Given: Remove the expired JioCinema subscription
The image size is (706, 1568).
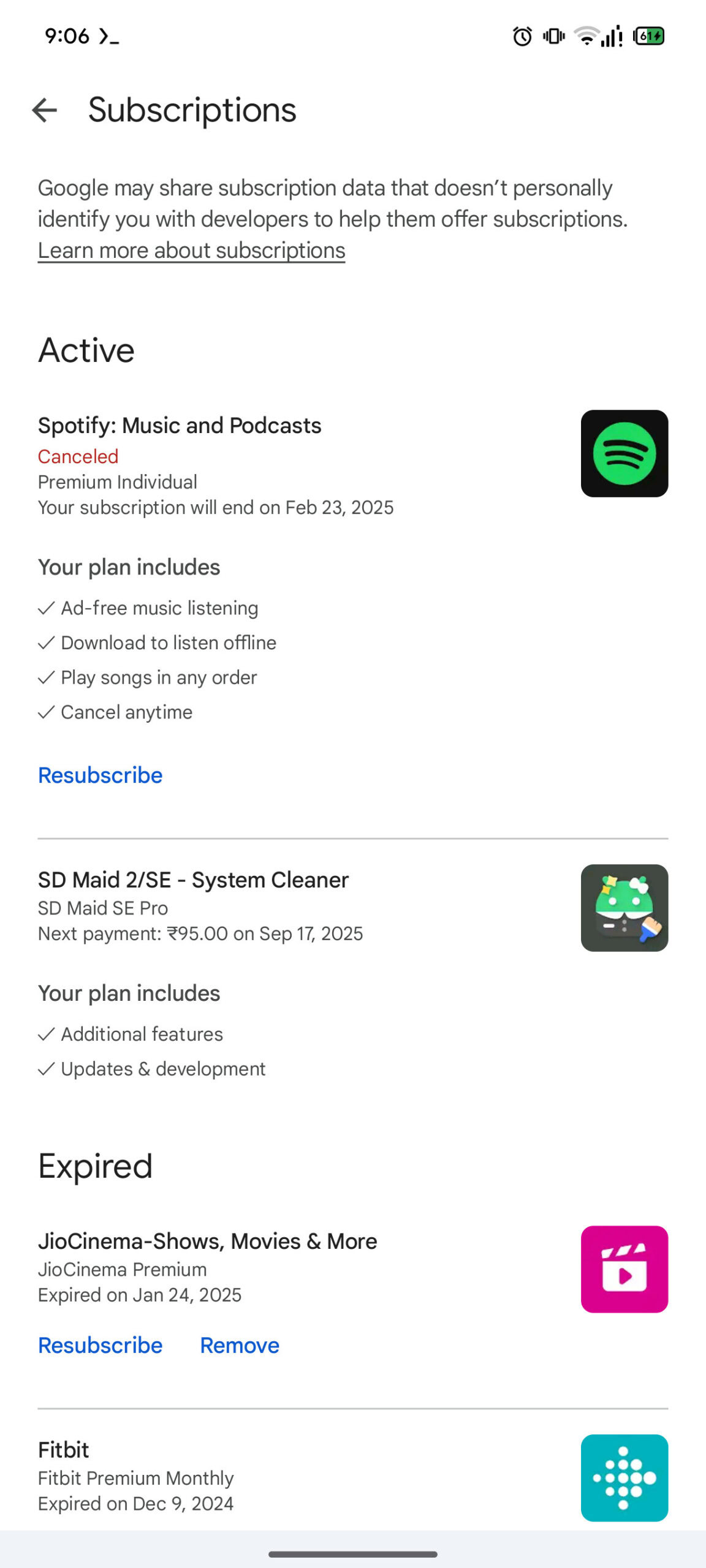Looking at the screenshot, I should pos(240,1346).
